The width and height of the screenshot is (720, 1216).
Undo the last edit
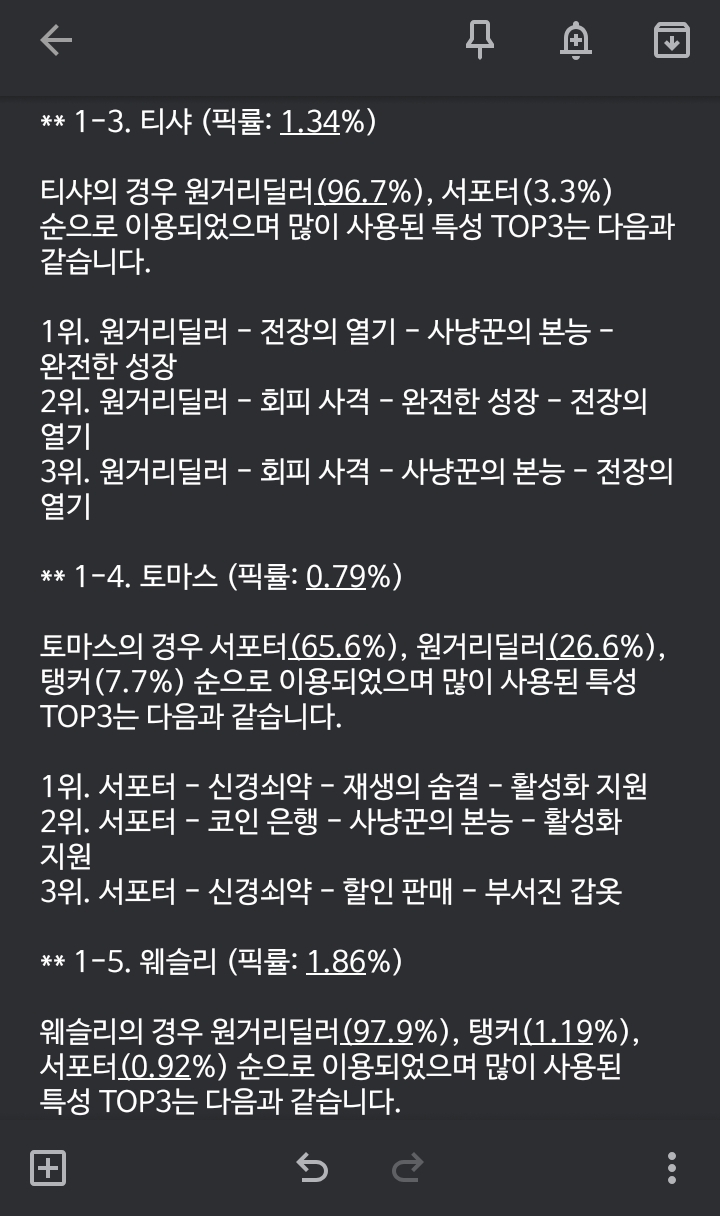pyautogui.click(x=312, y=1167)
